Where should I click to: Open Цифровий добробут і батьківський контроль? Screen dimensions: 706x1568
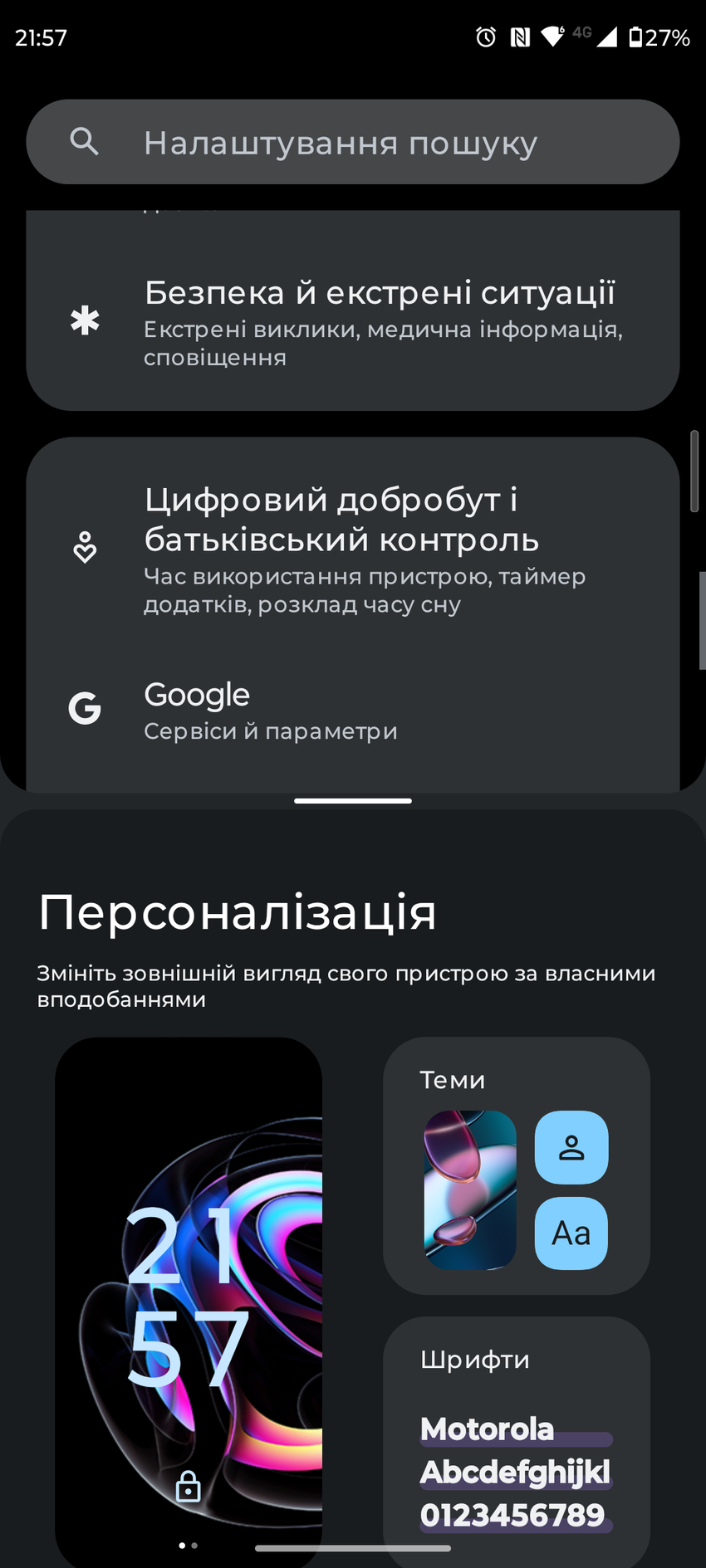(353, 550)
